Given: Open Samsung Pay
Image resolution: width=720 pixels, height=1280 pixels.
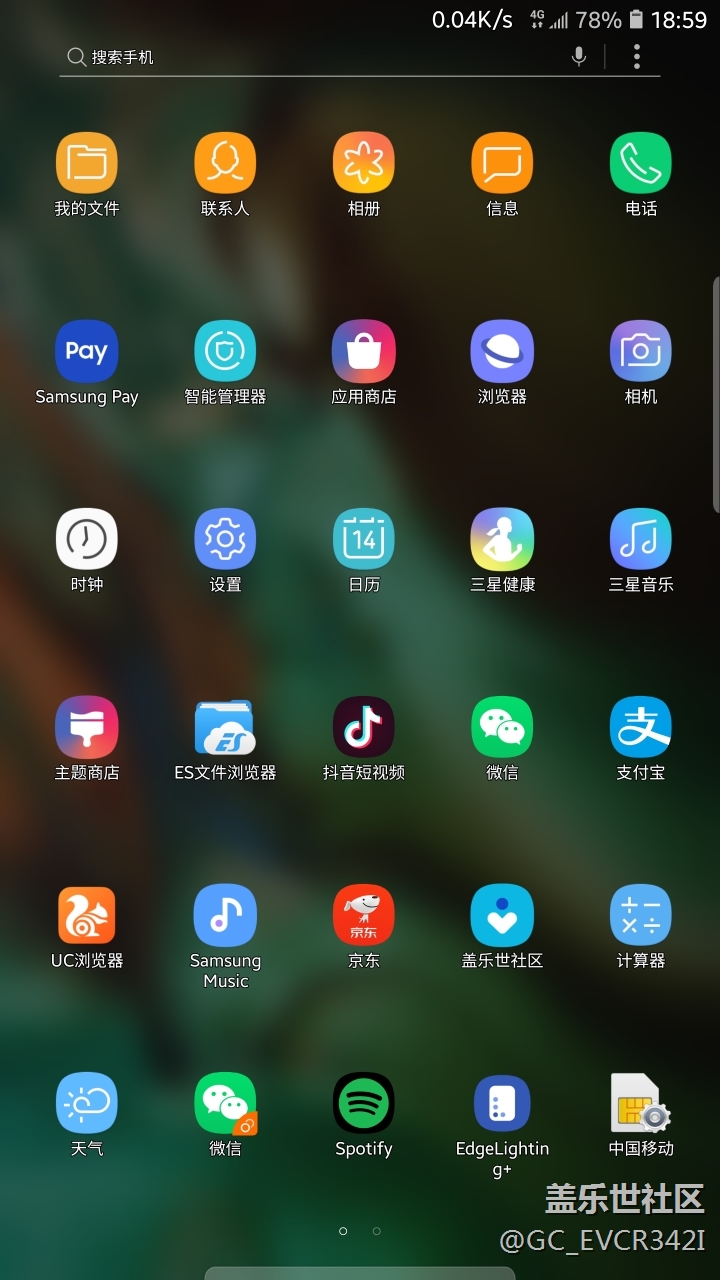Looking at the screenshot, I should (87, 351).
